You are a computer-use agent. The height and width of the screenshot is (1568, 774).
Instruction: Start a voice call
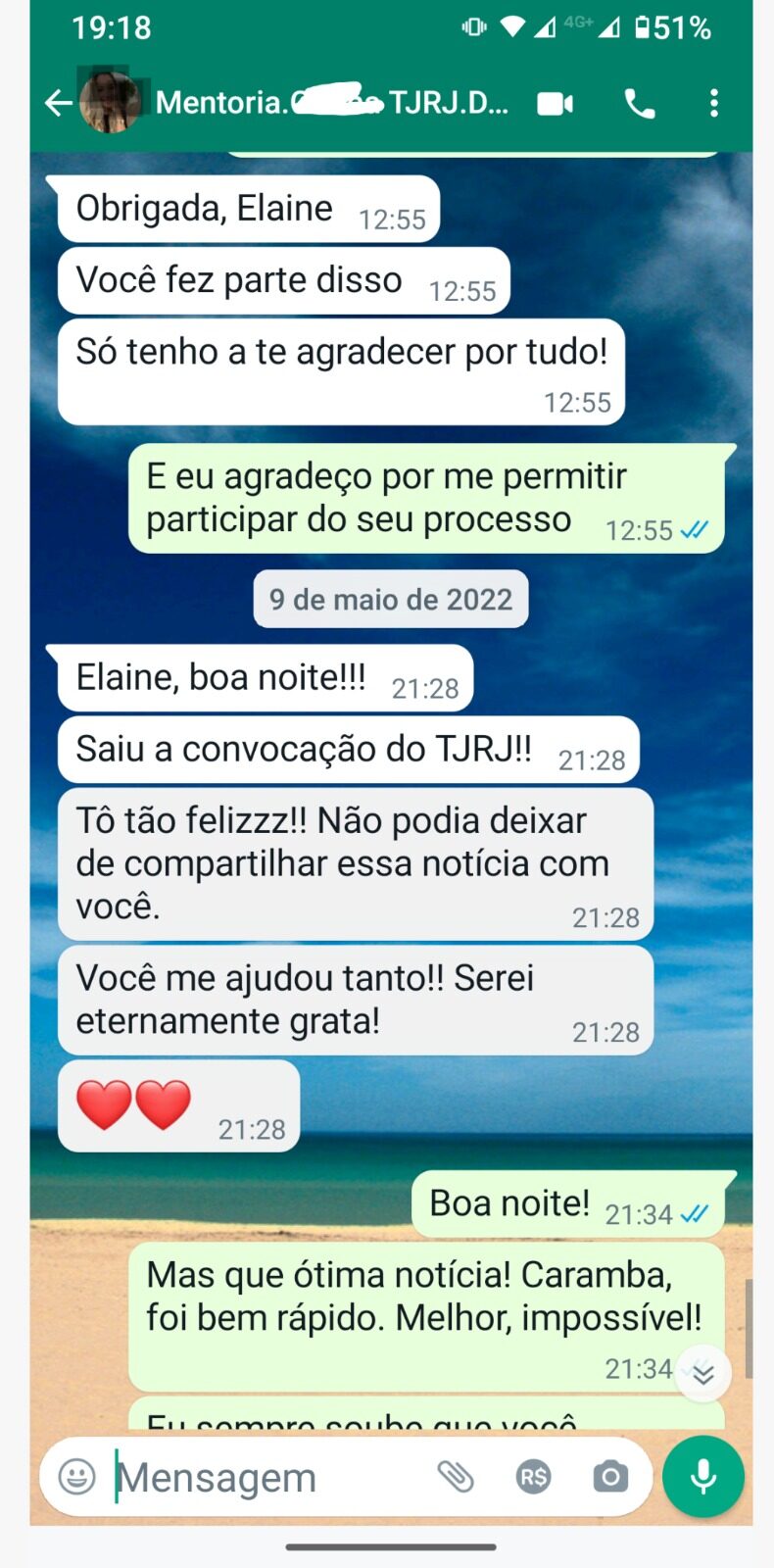pos(640,103)
